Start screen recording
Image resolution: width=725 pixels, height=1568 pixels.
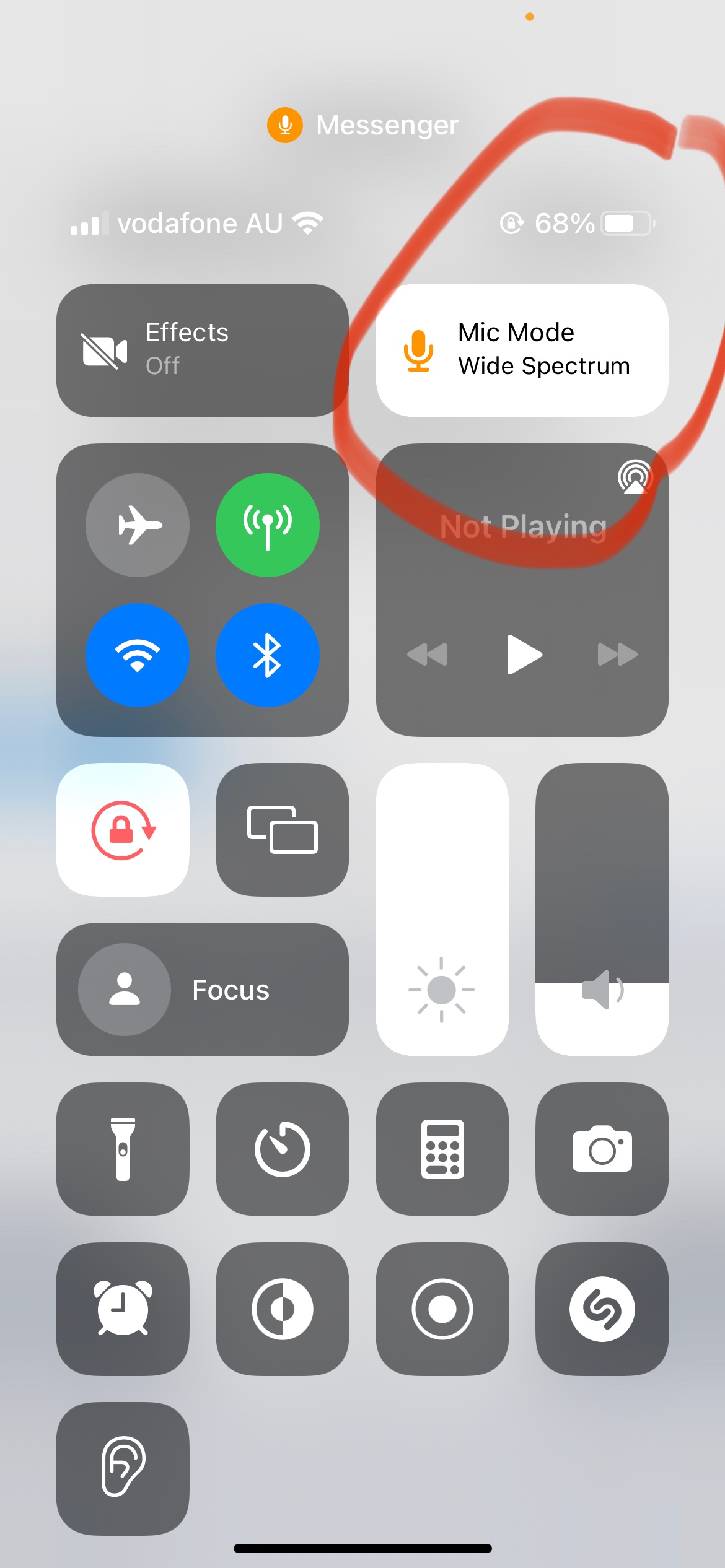point(442,1309)
